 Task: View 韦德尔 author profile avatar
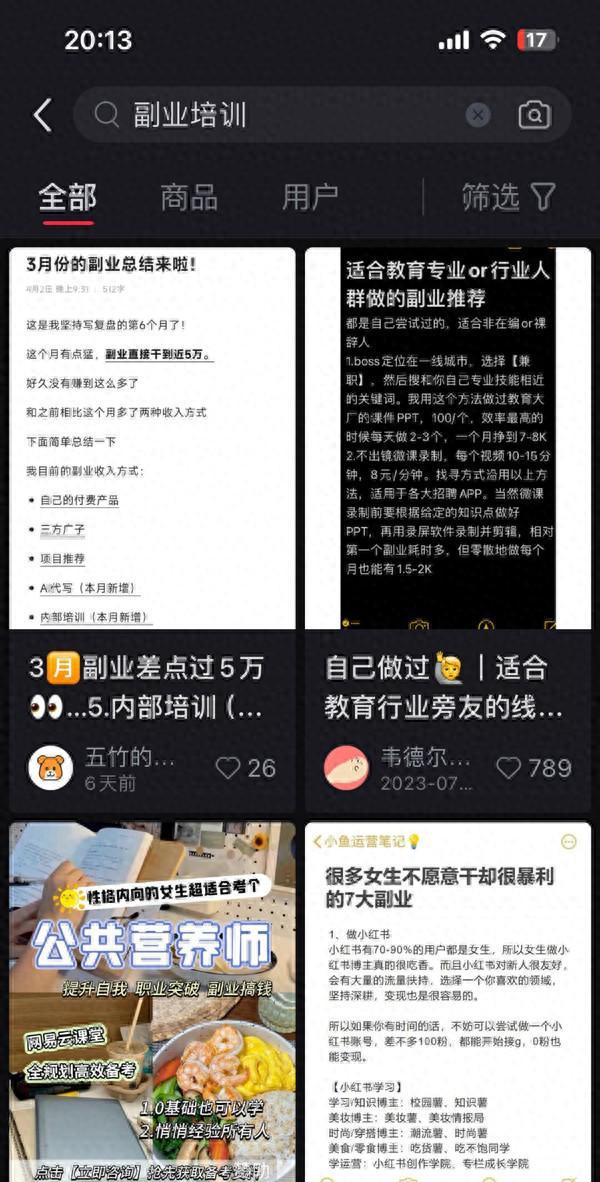tap(346, 768)
